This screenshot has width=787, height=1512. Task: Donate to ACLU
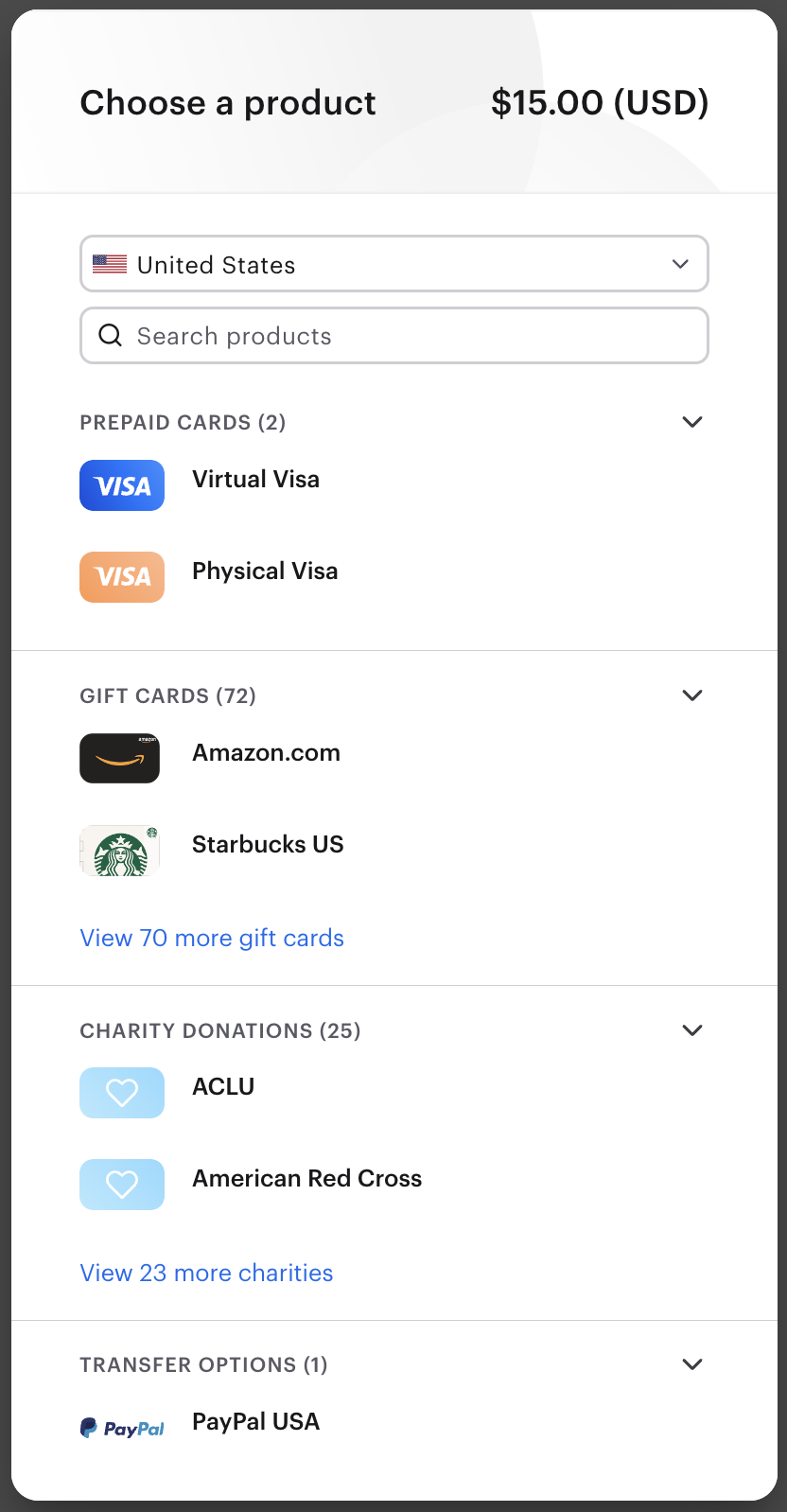[x=223, y=1087]
